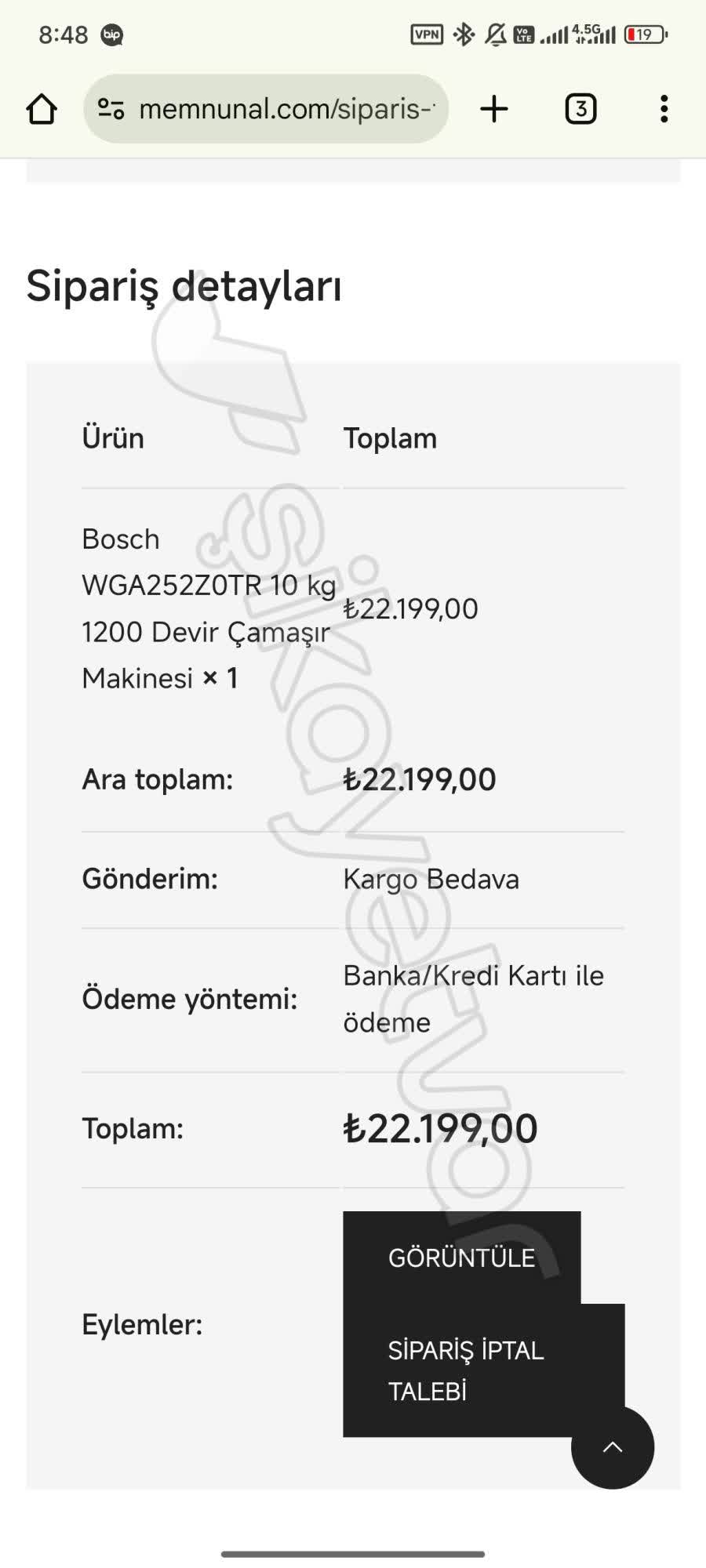This screenshot has width=706, height=1568.
Task: Tap SİPARİŞ İPTAL TALEBİ to request cancellation
Action: (464, 1370)
